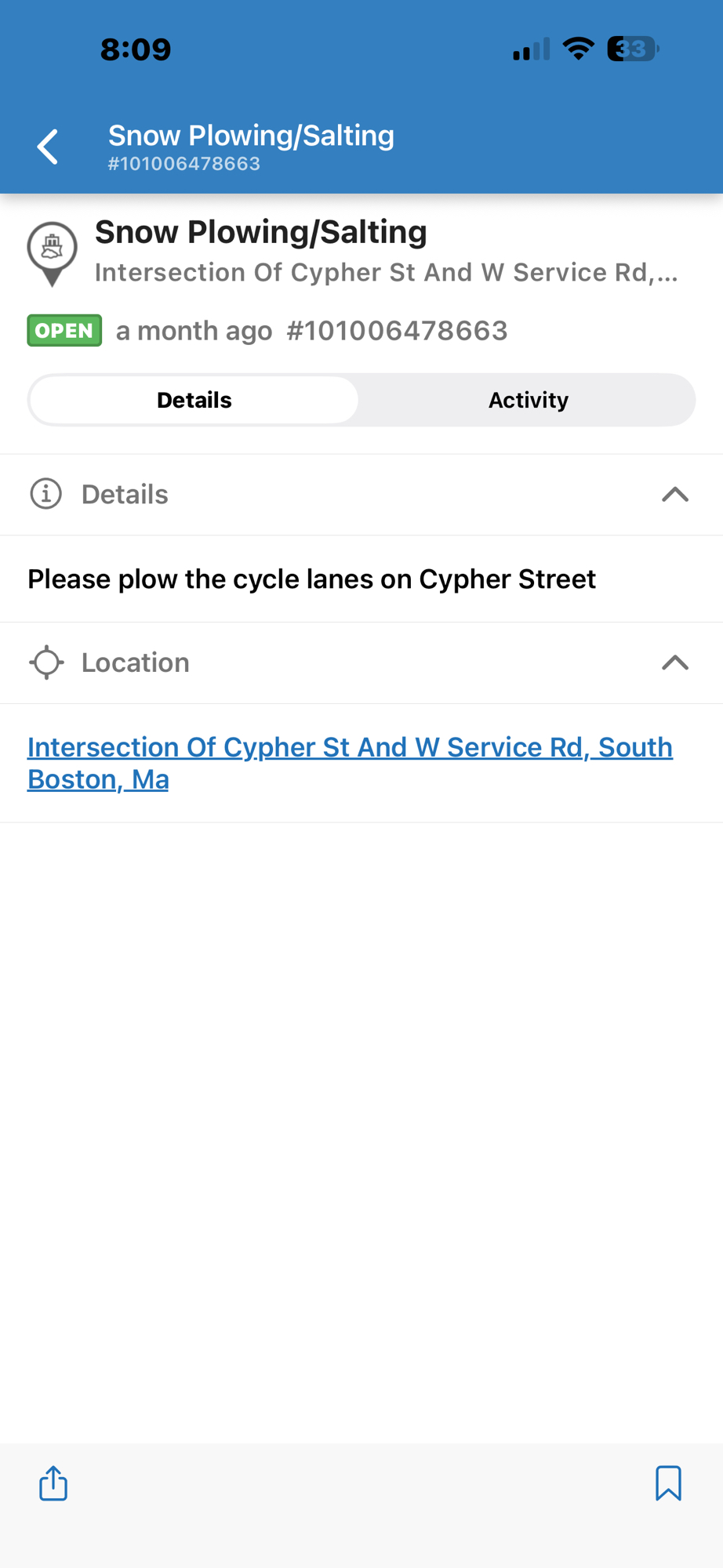Collapse the Location section
Image resolution: width=723 pixels, height=1568 pixels.
[674, 663]
